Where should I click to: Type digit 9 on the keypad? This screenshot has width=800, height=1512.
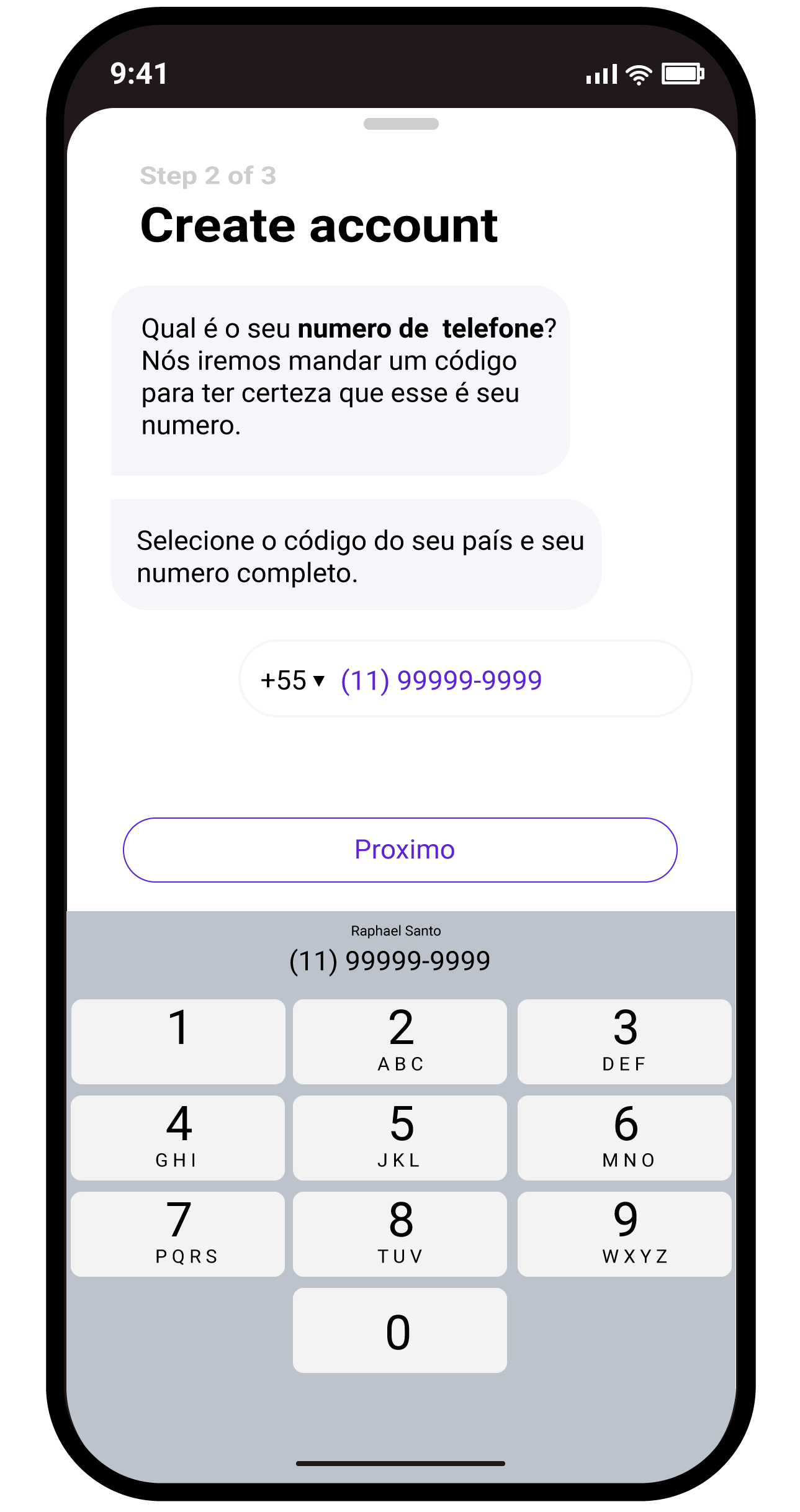point(624,1234)
